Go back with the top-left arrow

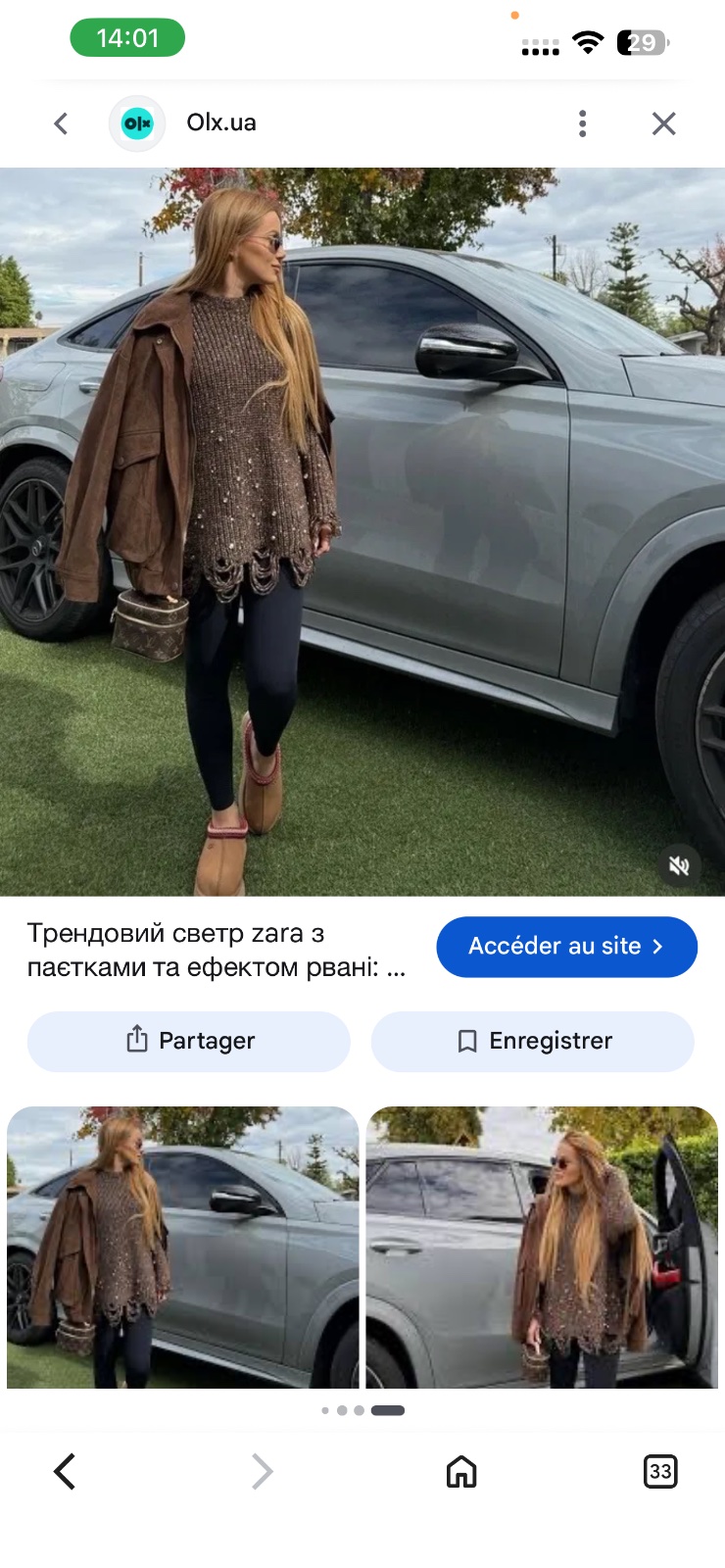pyautogui.click(x=61, y=123)
